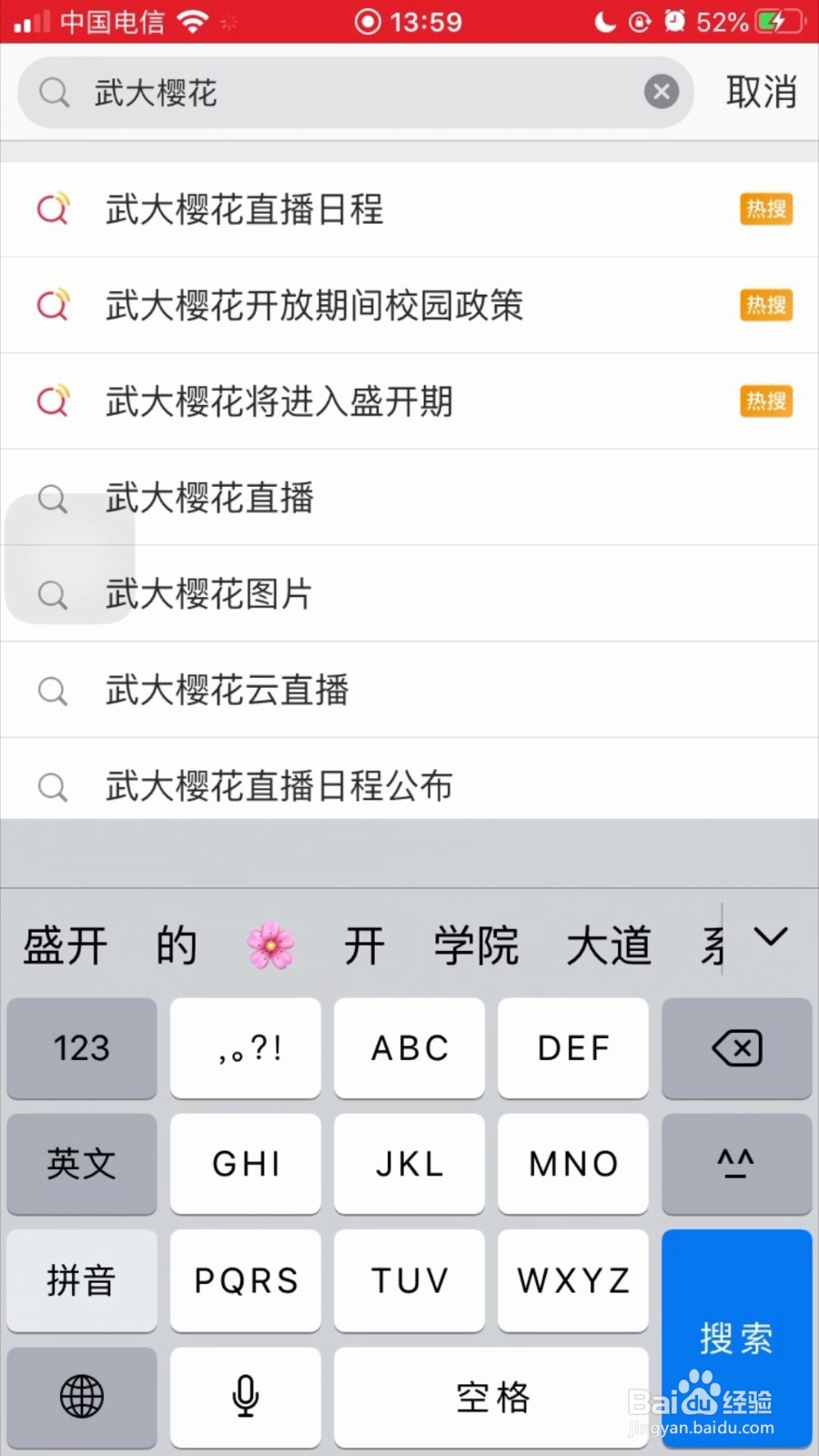Tap the globe key to switch keyboards

pyautogui.click(x=81, y=1398)
